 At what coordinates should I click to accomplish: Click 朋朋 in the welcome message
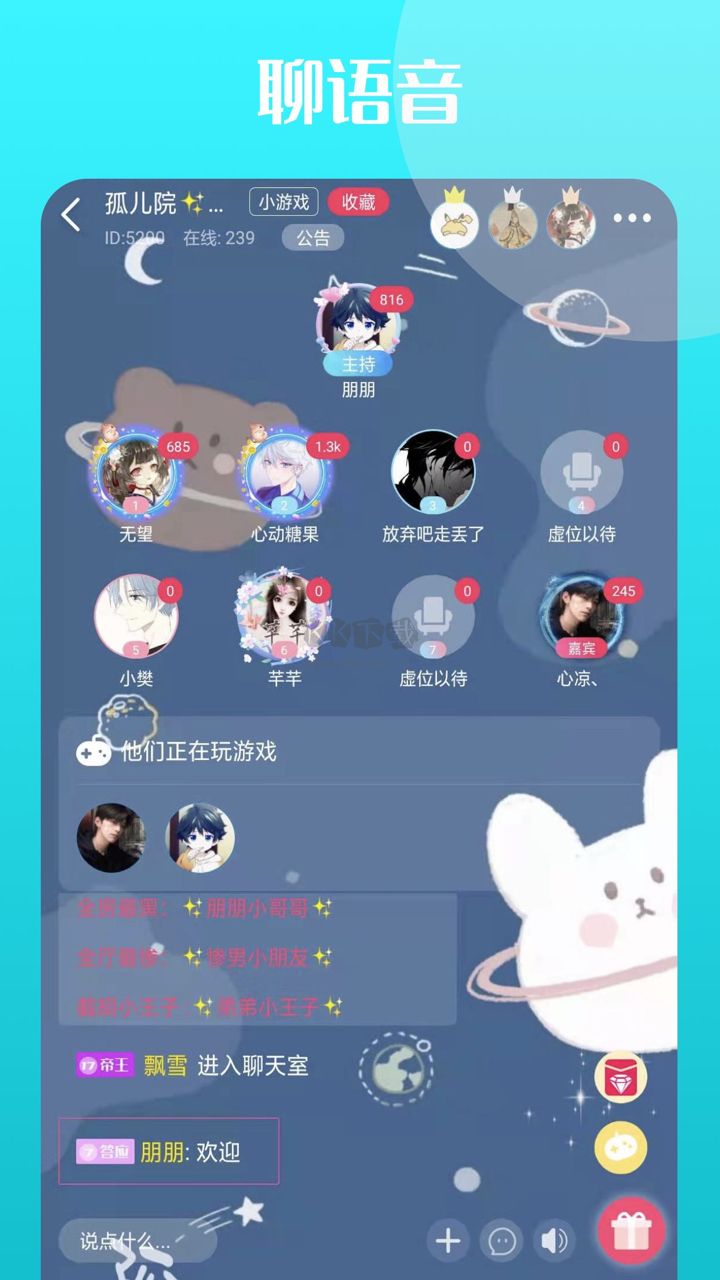[157, 1152]
